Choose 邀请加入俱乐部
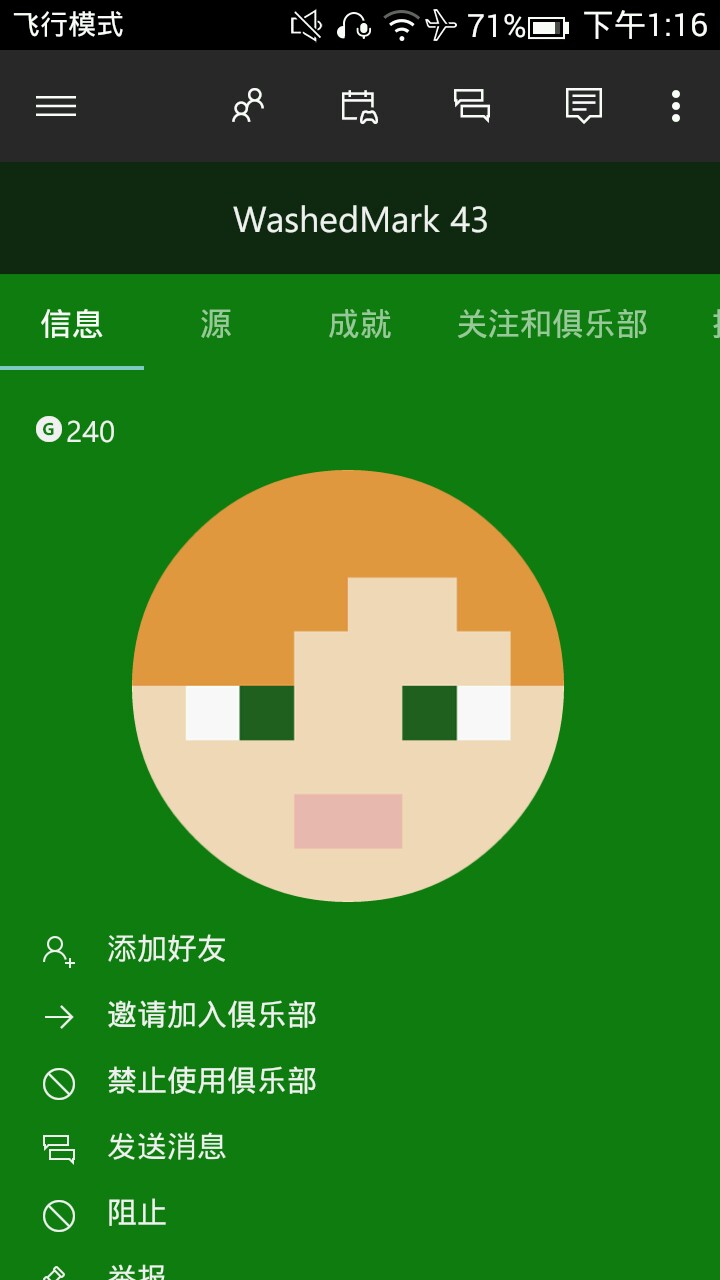This screenshot has height=1280, width=720. (x=211, y=1015)
